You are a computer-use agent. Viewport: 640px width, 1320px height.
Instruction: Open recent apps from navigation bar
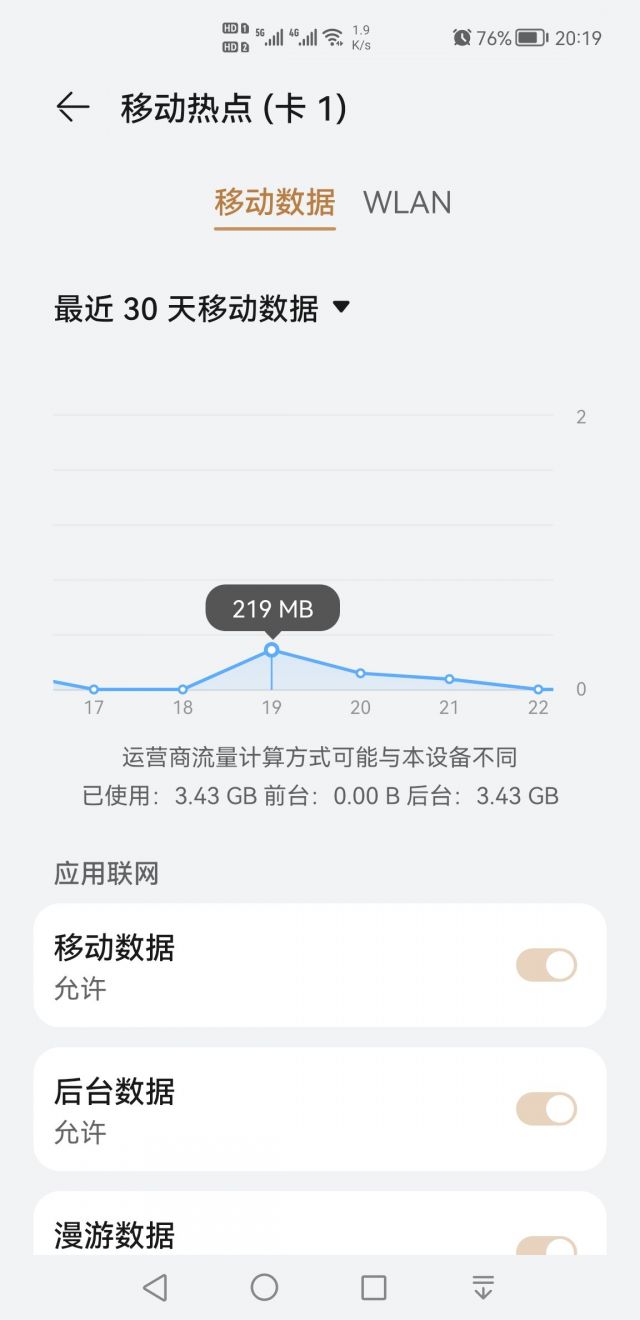373,1287
